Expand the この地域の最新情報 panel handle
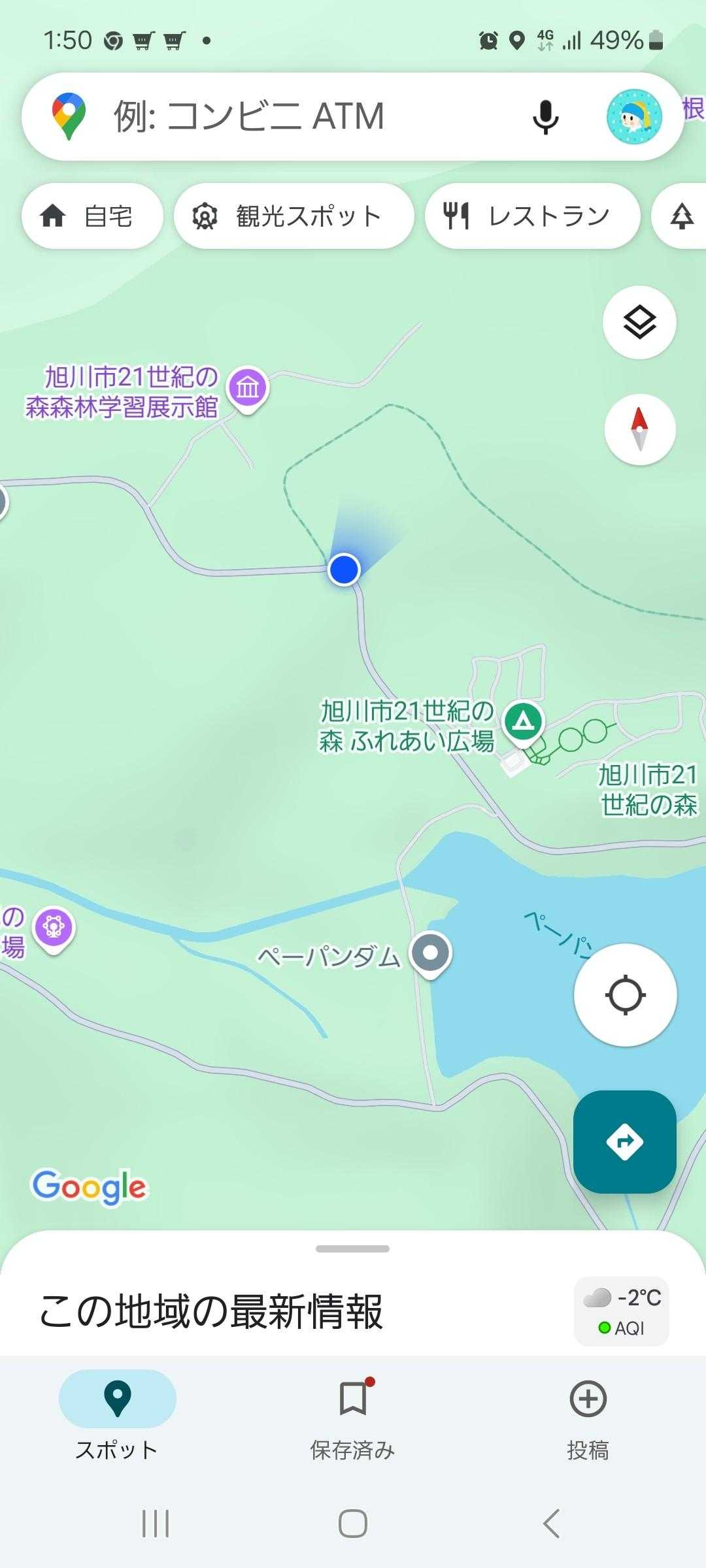 [x=352, y=1249]
